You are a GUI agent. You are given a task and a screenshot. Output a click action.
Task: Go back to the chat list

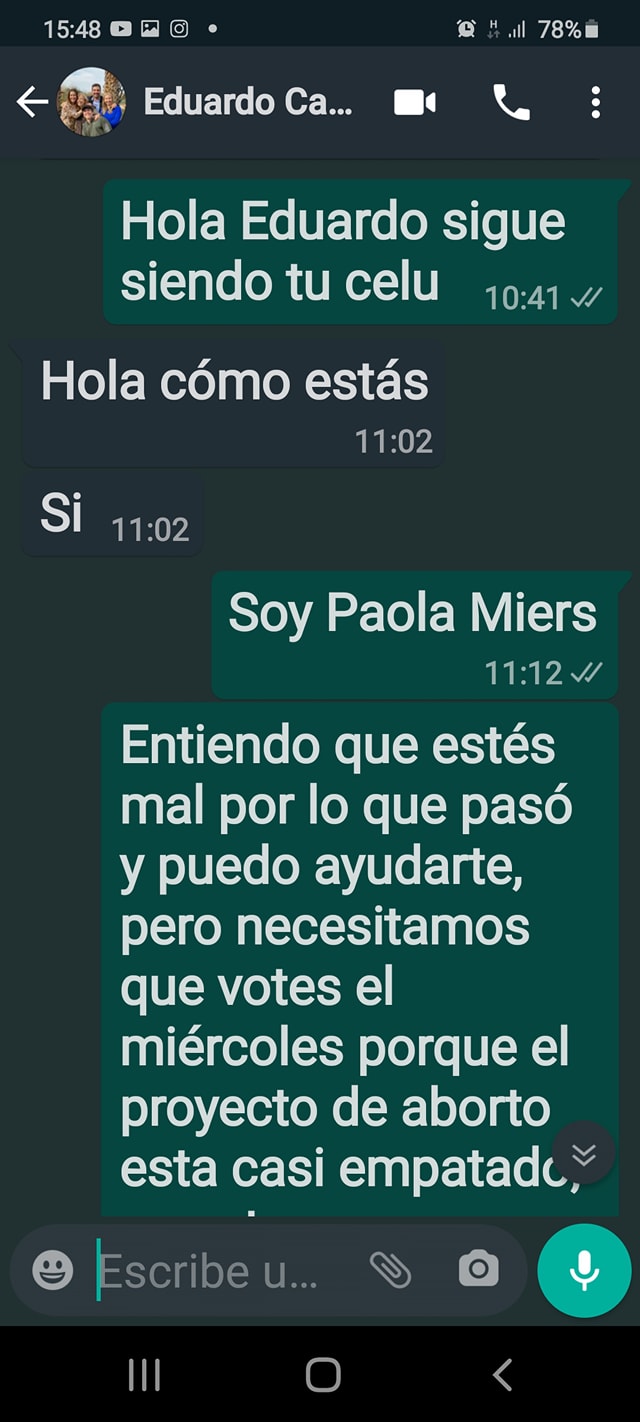[32, 102]
